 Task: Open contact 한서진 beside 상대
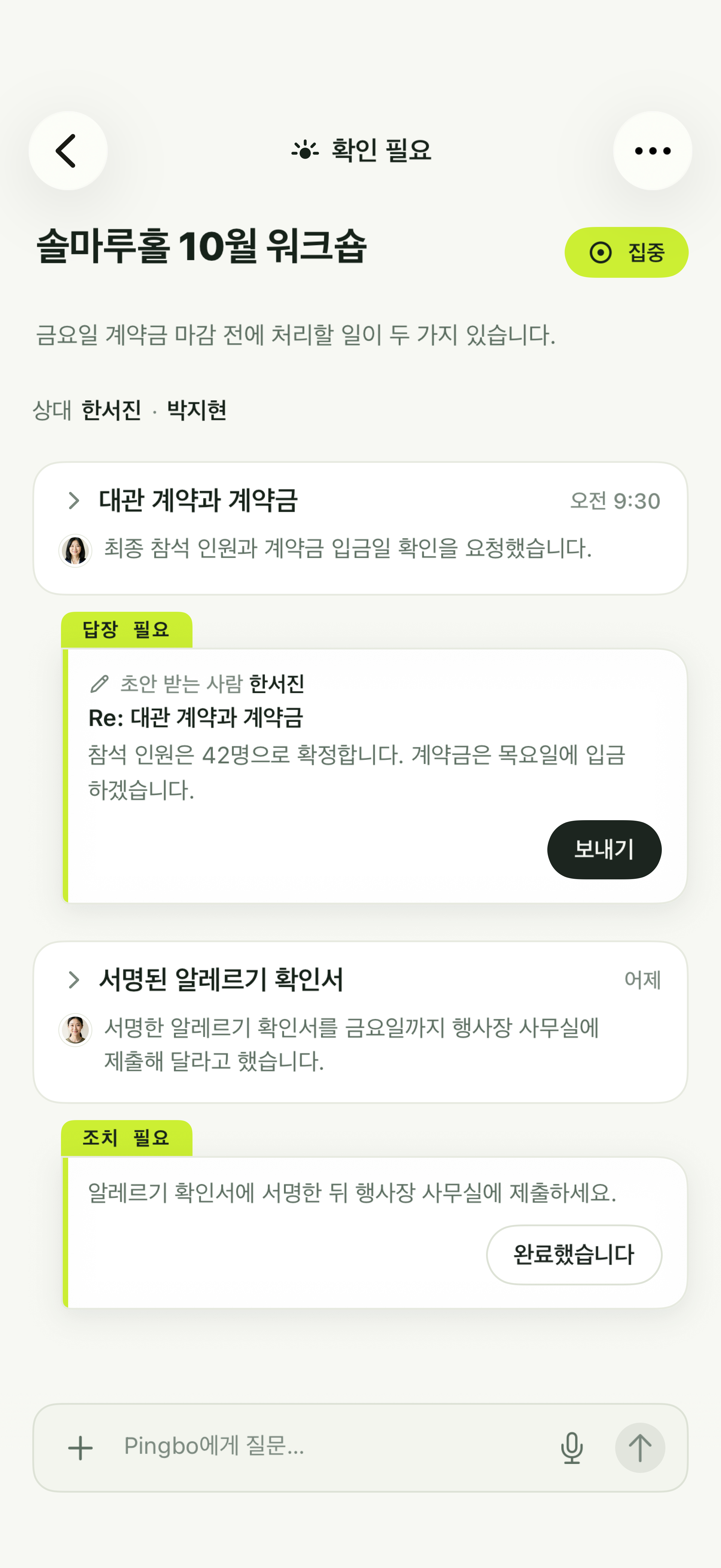coord(111,410)
